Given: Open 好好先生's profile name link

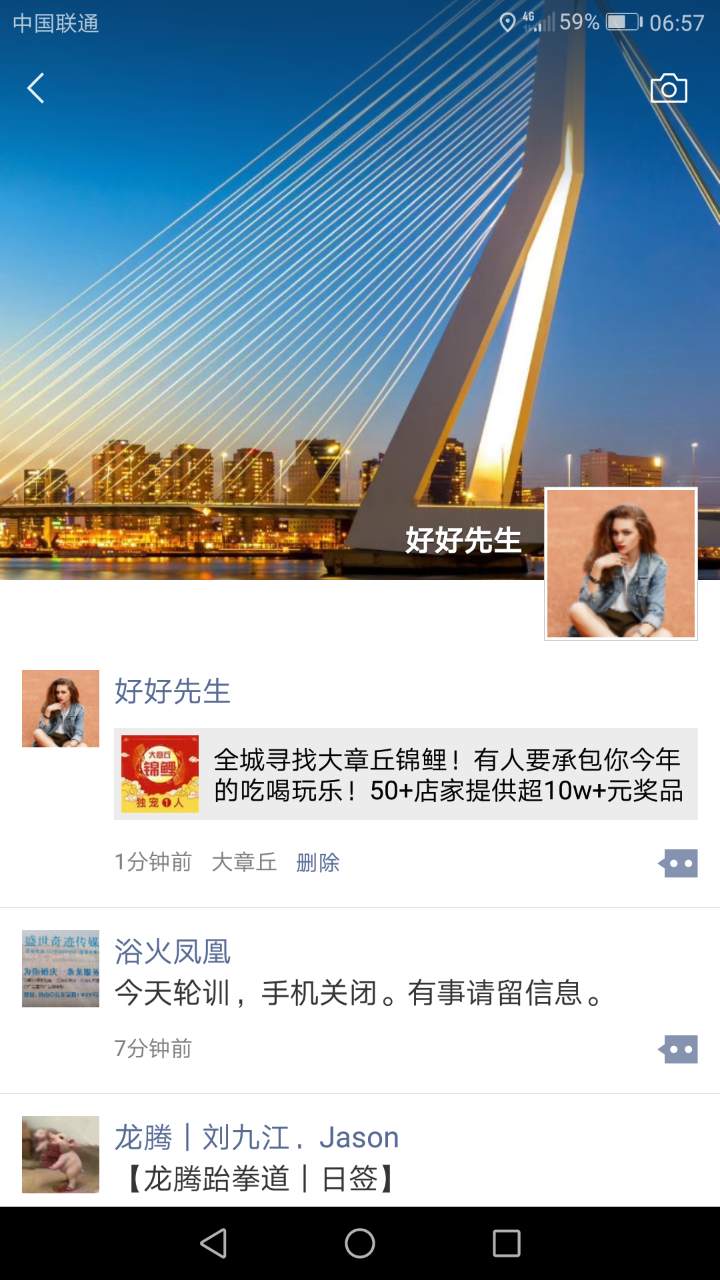Looking at the screenshot, I should tap(173, 691).
